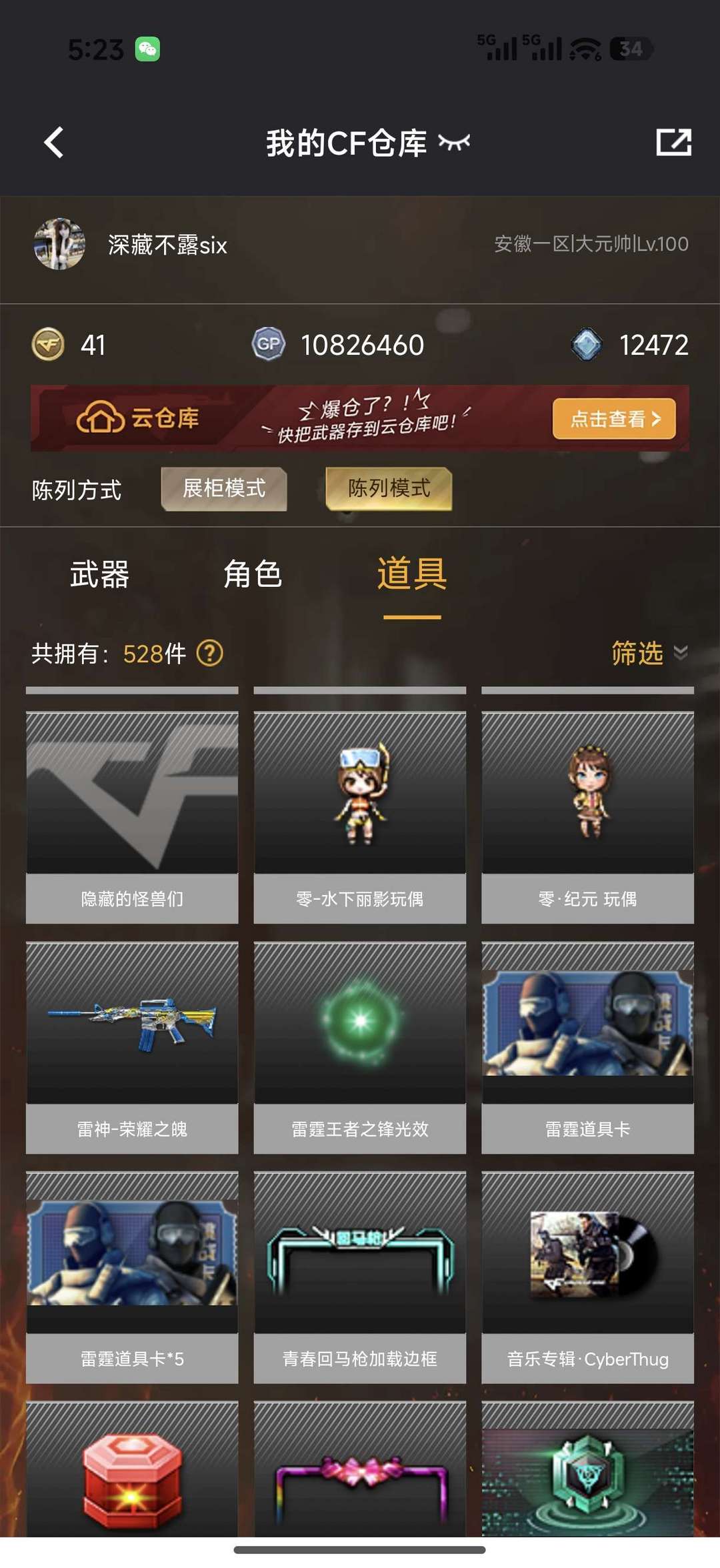View the 音乐专辑·CyberThug item

(588, 1278)
